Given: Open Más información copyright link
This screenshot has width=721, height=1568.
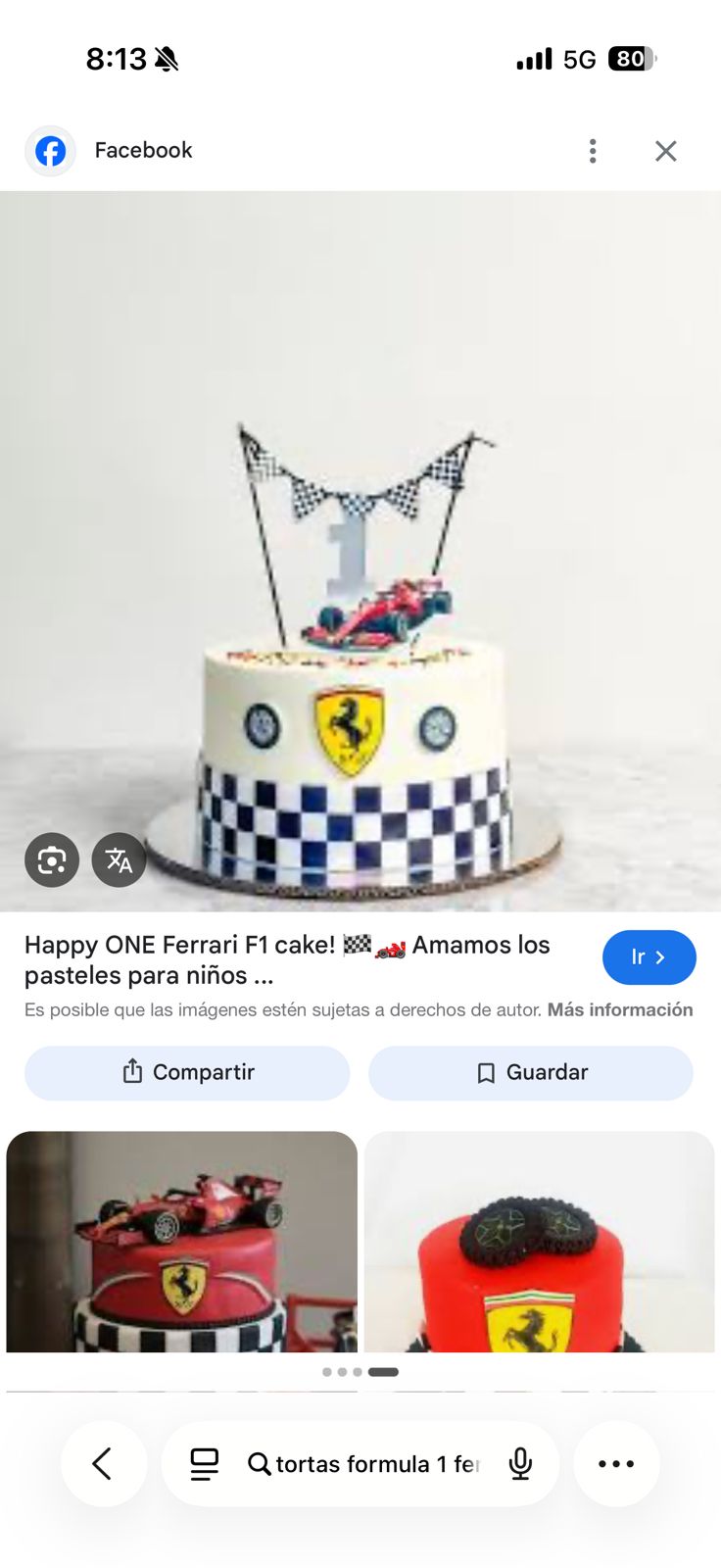Looking at the screenshot, I should click(621, 1009).
